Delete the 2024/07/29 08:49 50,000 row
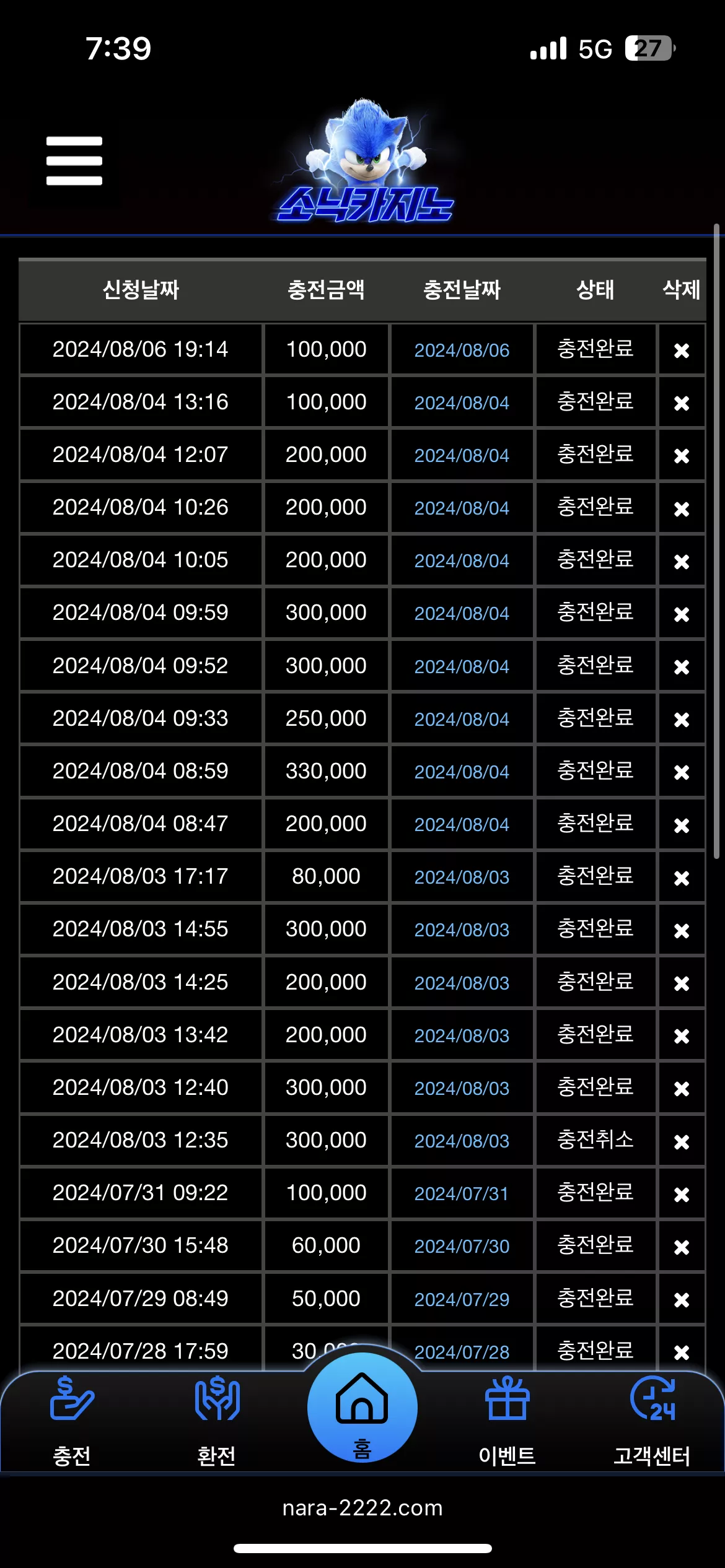This screenshot has height=1568, width=725. [x=682, y=1299]
